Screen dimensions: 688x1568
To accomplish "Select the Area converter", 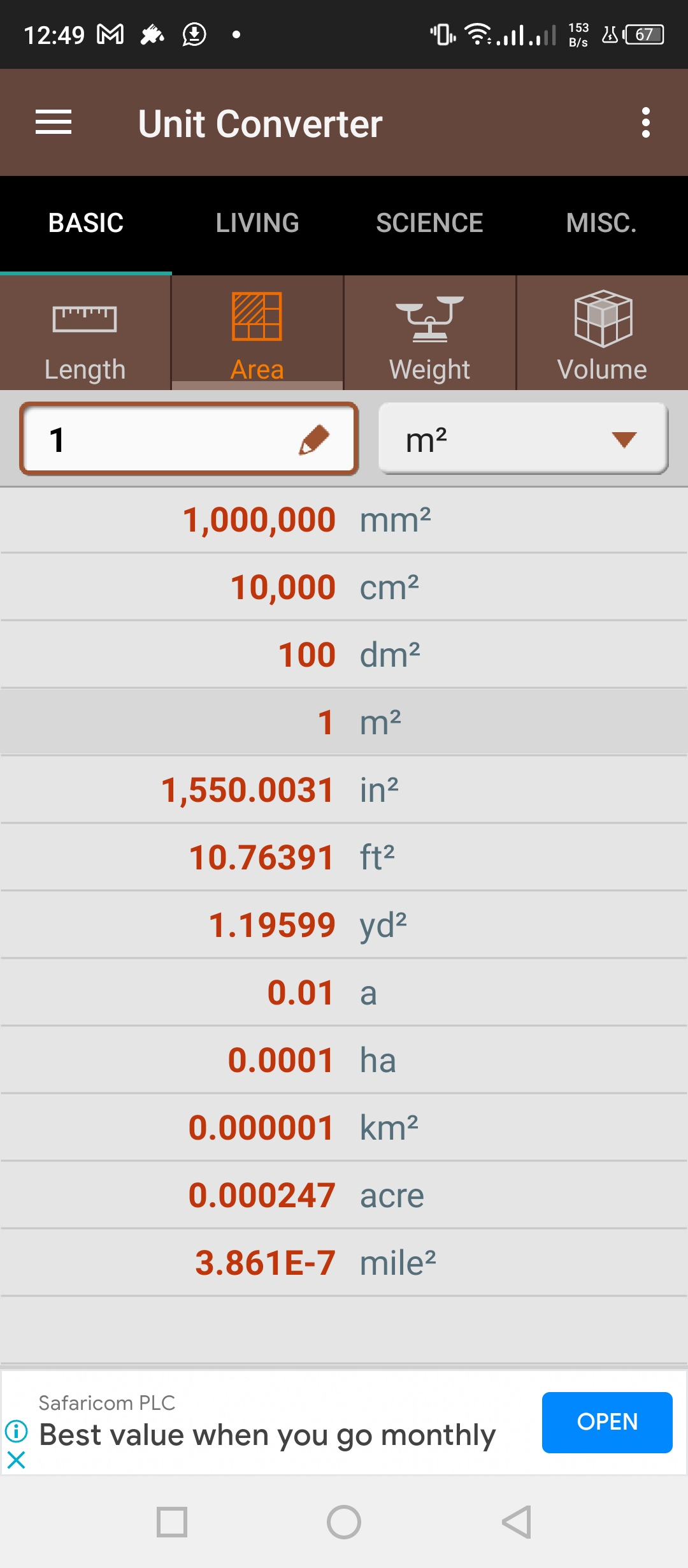I will coord(257,334).
